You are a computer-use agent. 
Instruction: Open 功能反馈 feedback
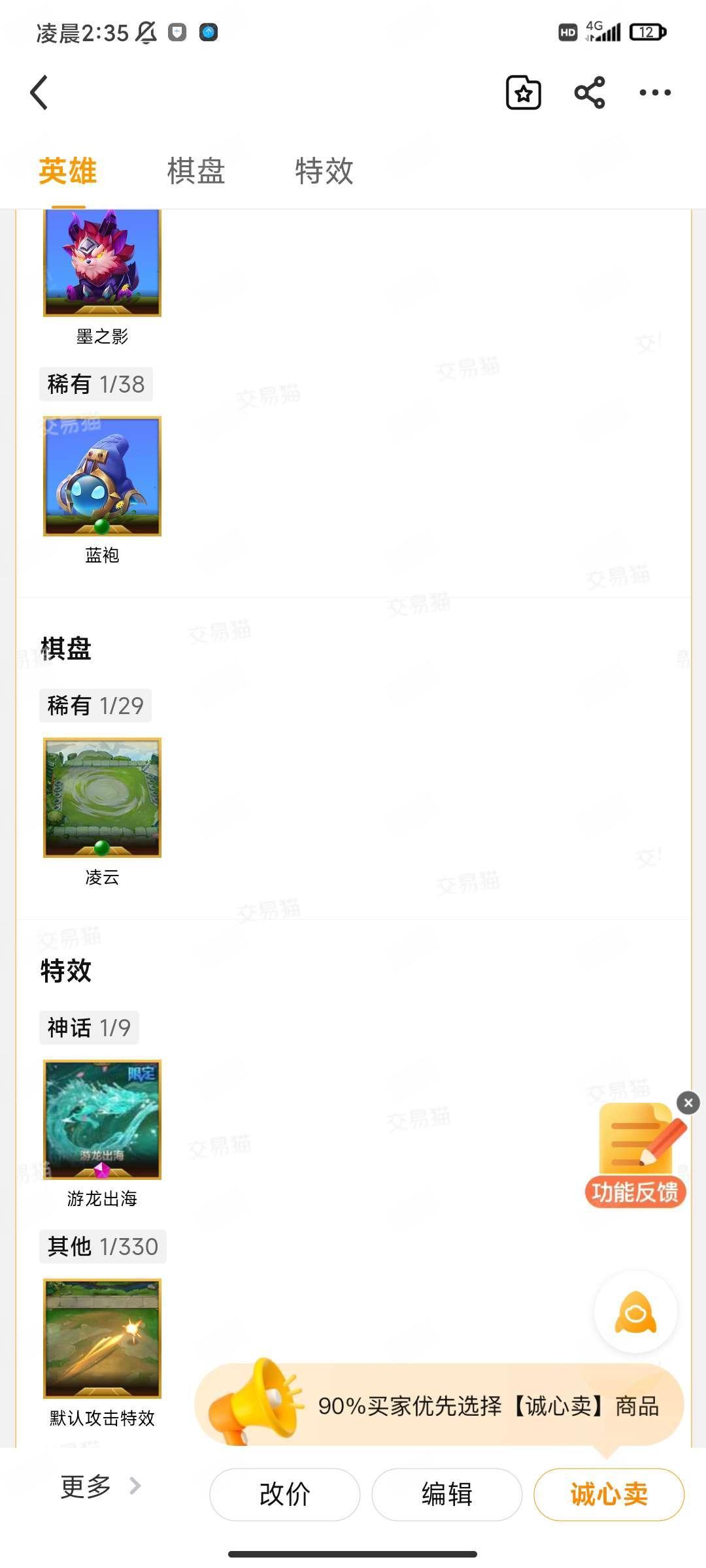[635, 1155]
